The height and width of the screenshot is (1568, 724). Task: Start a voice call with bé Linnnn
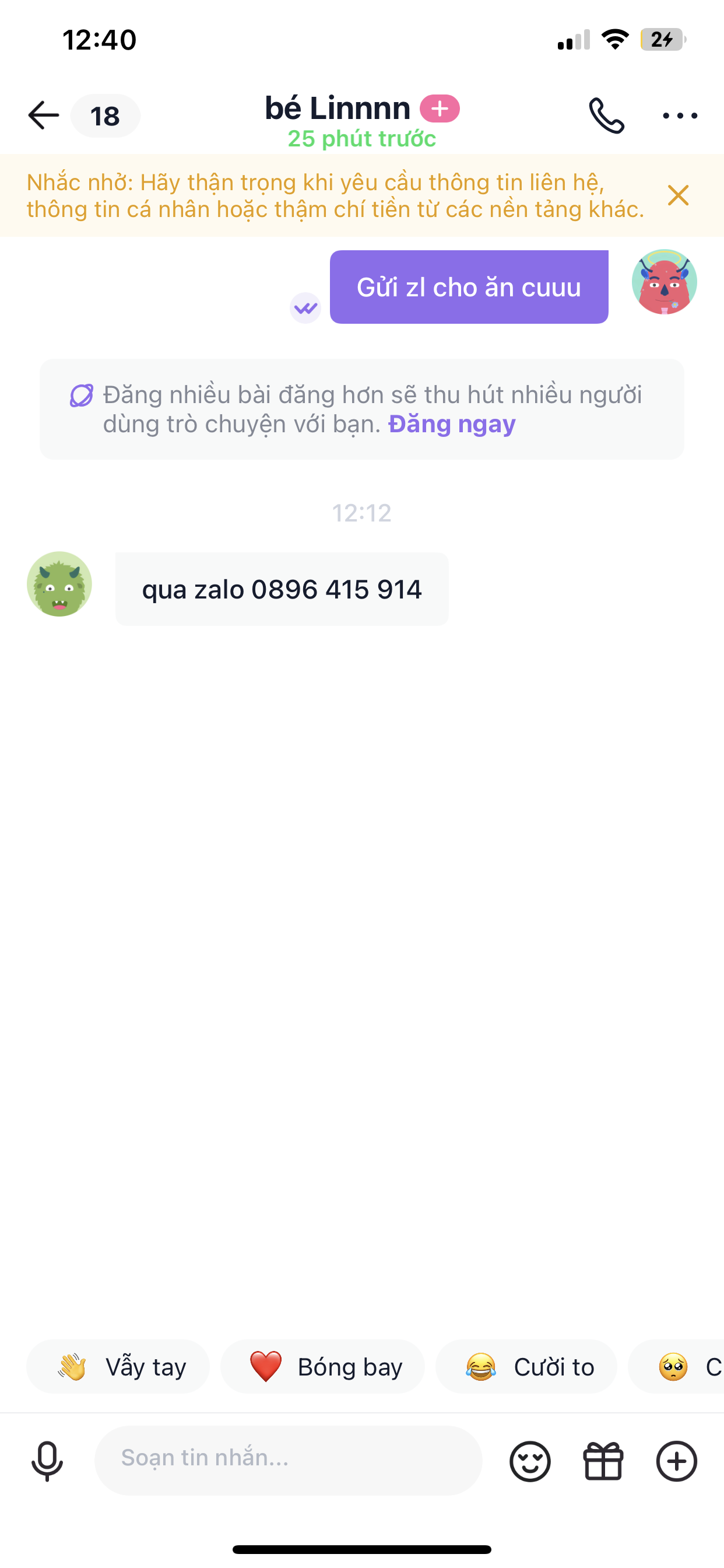(606, 115)
